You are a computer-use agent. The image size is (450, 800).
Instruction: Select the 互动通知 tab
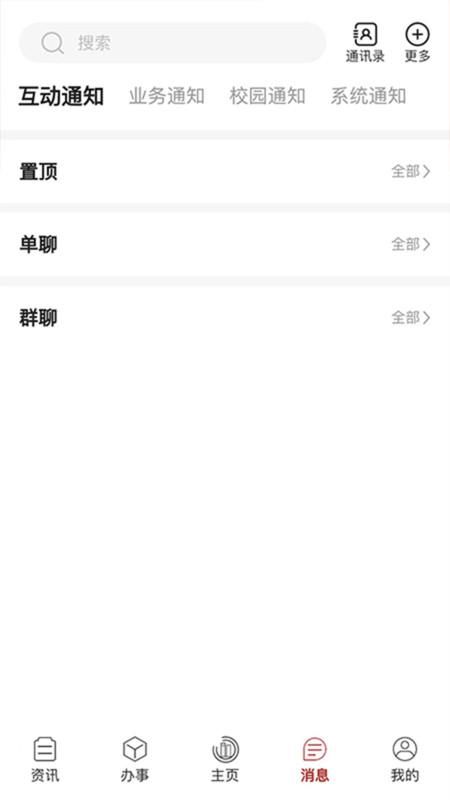pos(61,96)
